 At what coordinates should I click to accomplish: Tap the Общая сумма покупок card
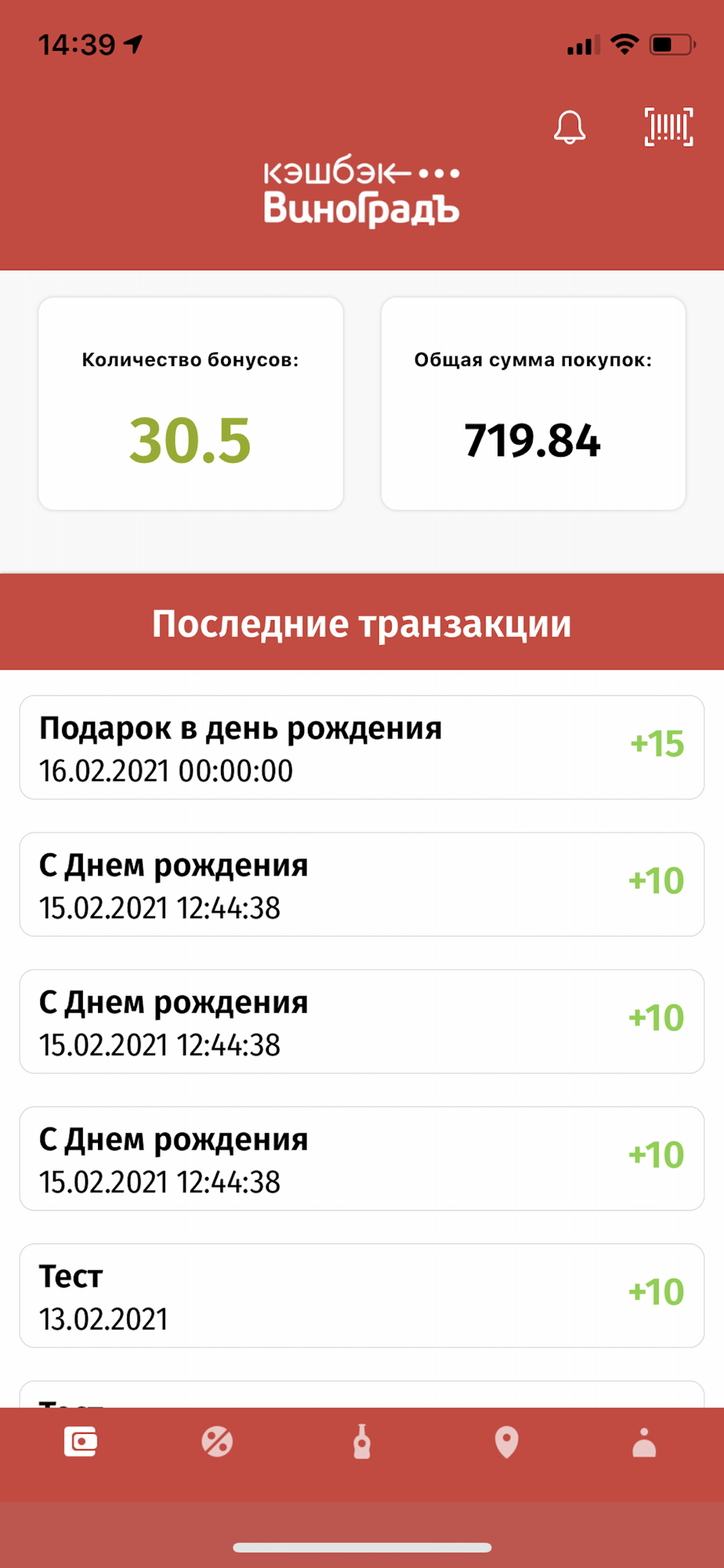pos(534,404)
